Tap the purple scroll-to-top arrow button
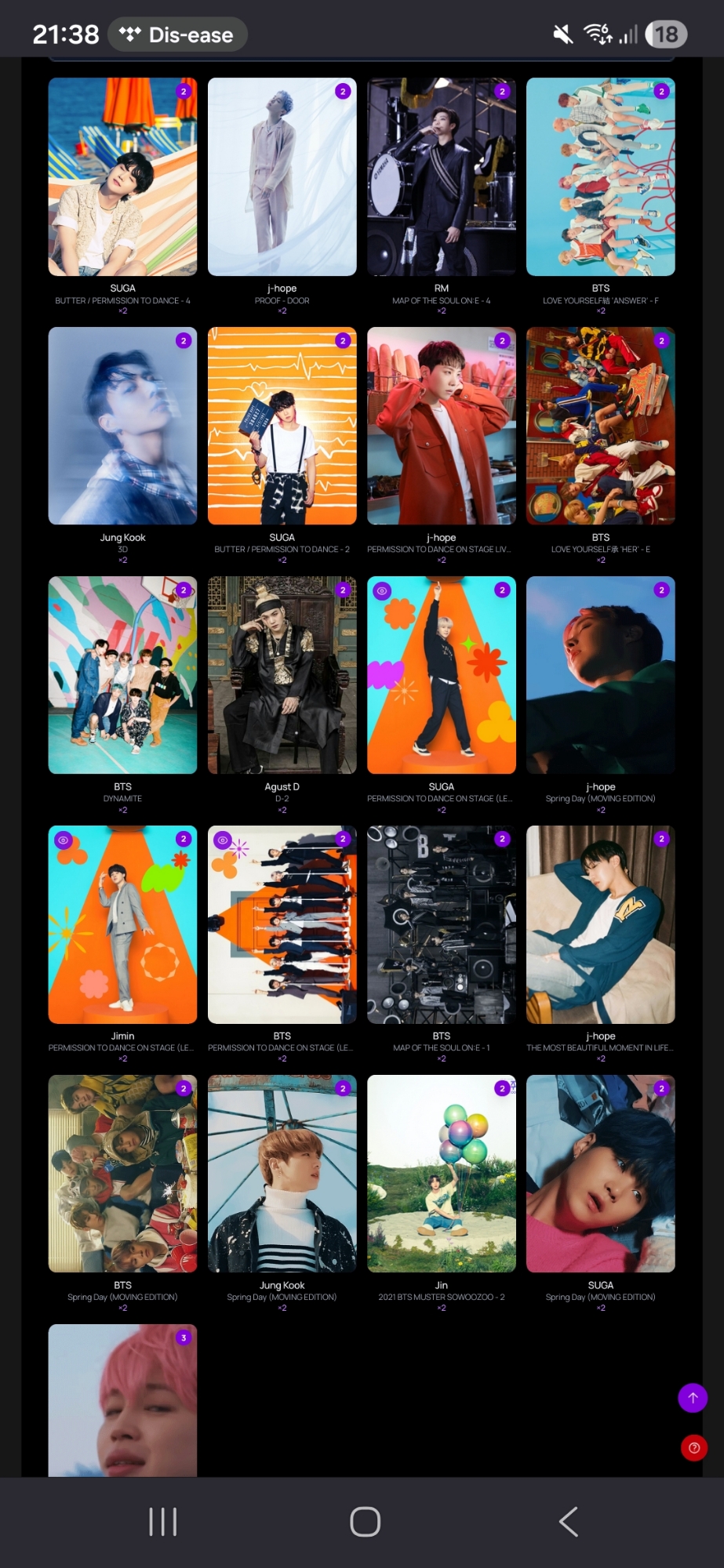Viewport: 724px width, 1568px height. coord(693,1398)
